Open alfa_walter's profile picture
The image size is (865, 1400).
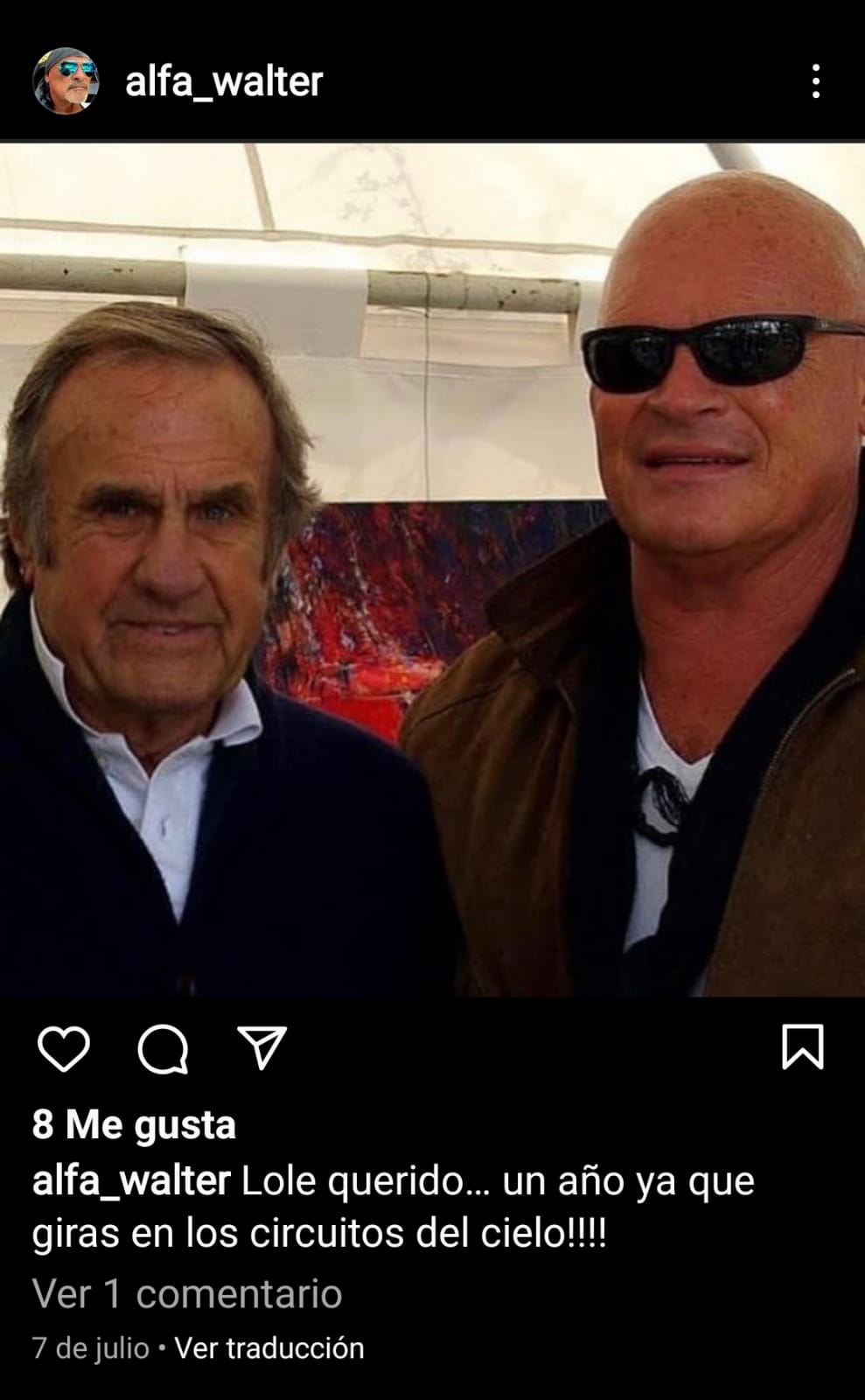[66, 80]
